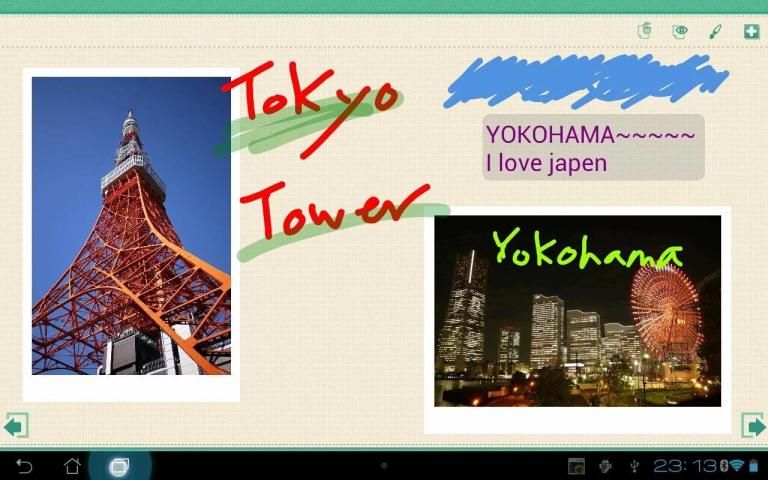Go to the previous page with the left arrow
This screenshot has width=768, height=480.
pos(15,425)
